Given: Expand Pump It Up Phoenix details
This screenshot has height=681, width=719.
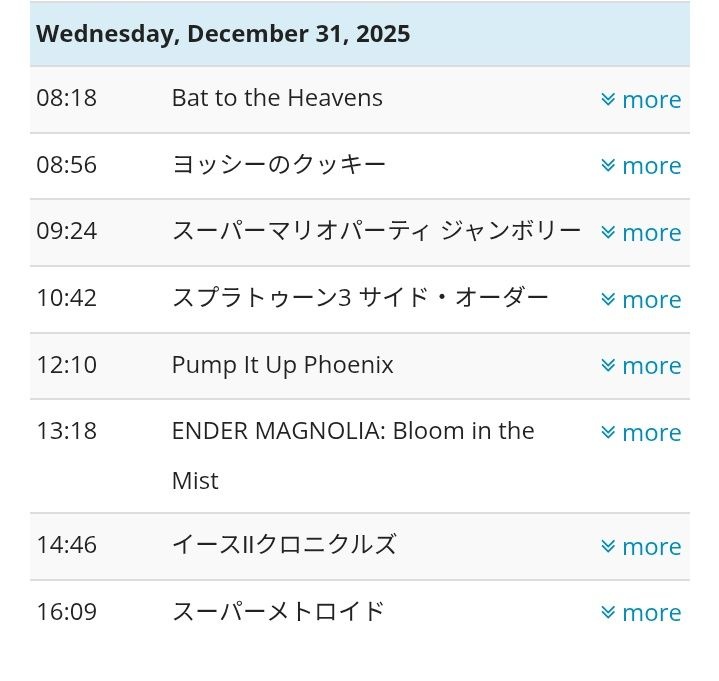Looking at the screenshot, I should coord(641,366).
